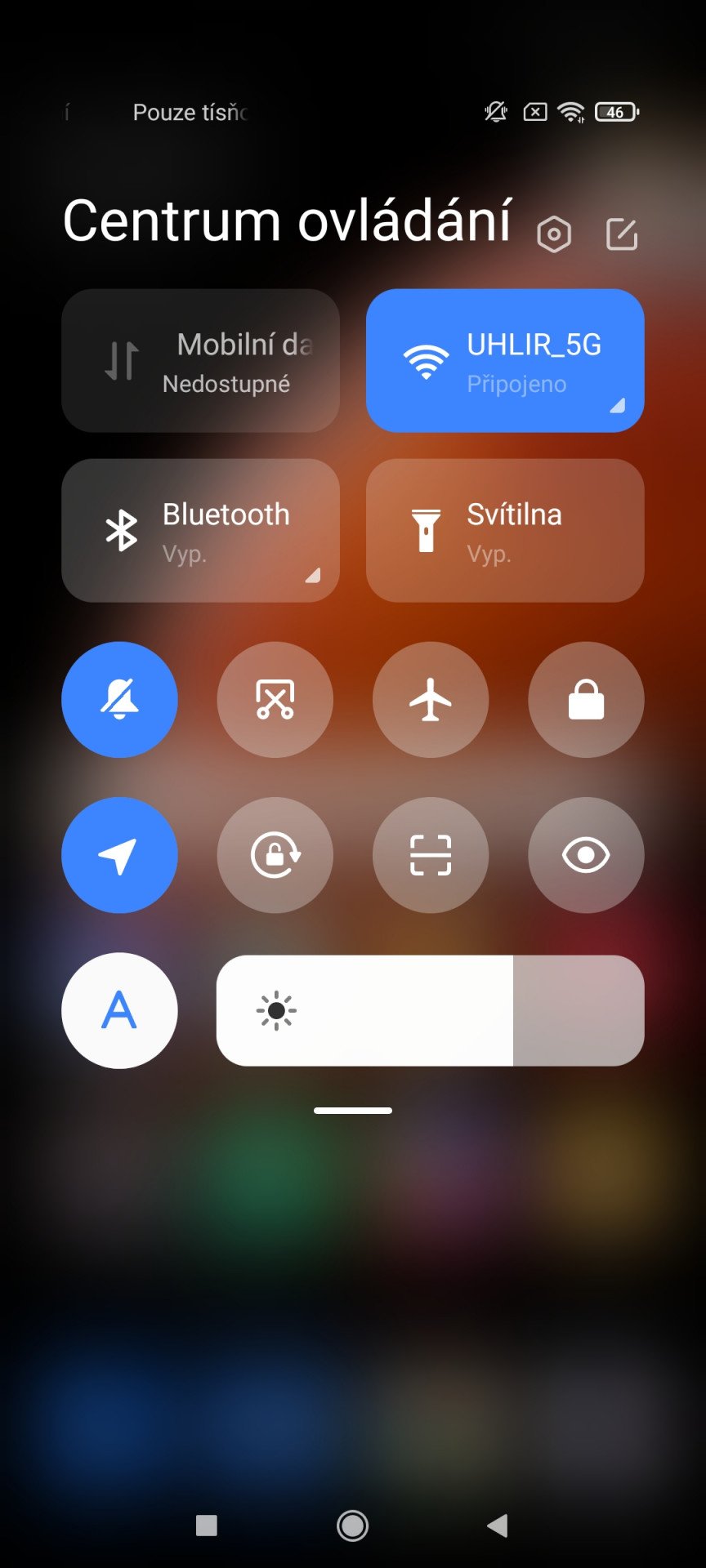Tap the brightness slider to set its level
The image size is (706, 1568).
click(431, 1010)
